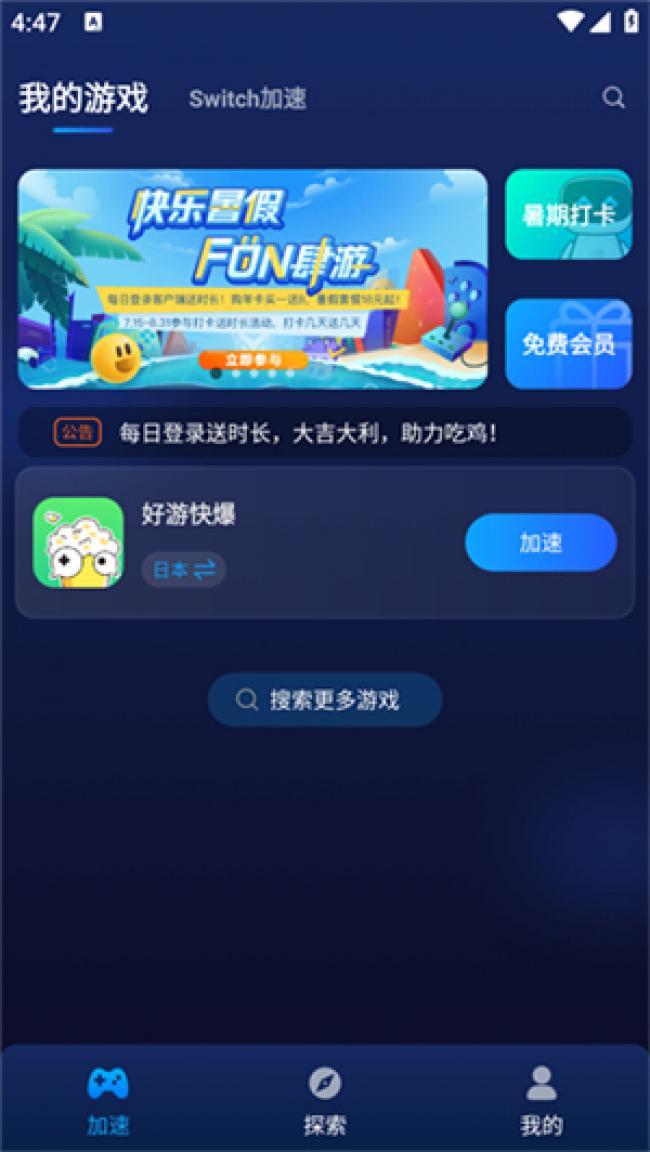This screenshot has width=650, height=1152.
Task: Read the 公告 announcement about 每日登录送时长
Action: coord(324,432)
